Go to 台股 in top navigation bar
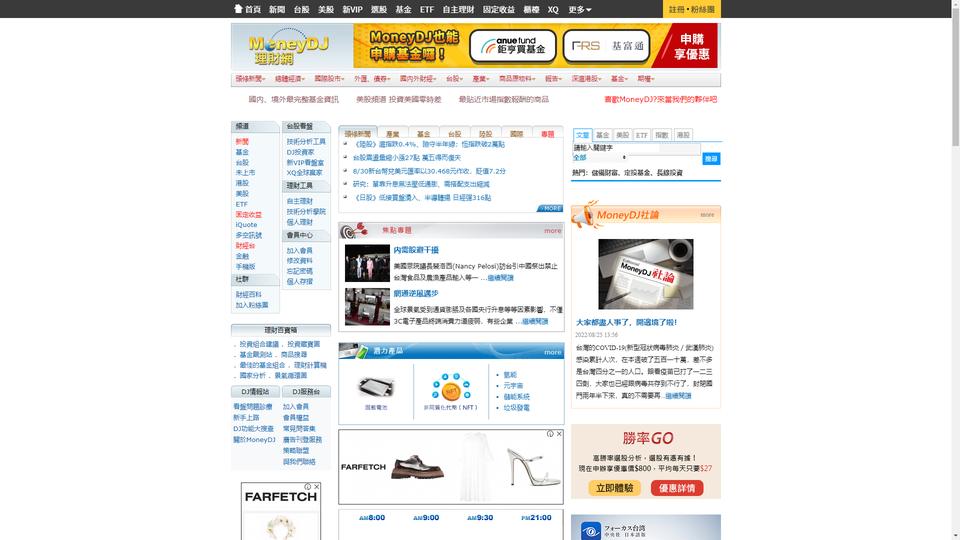960x540 pixels. point(301,9)
